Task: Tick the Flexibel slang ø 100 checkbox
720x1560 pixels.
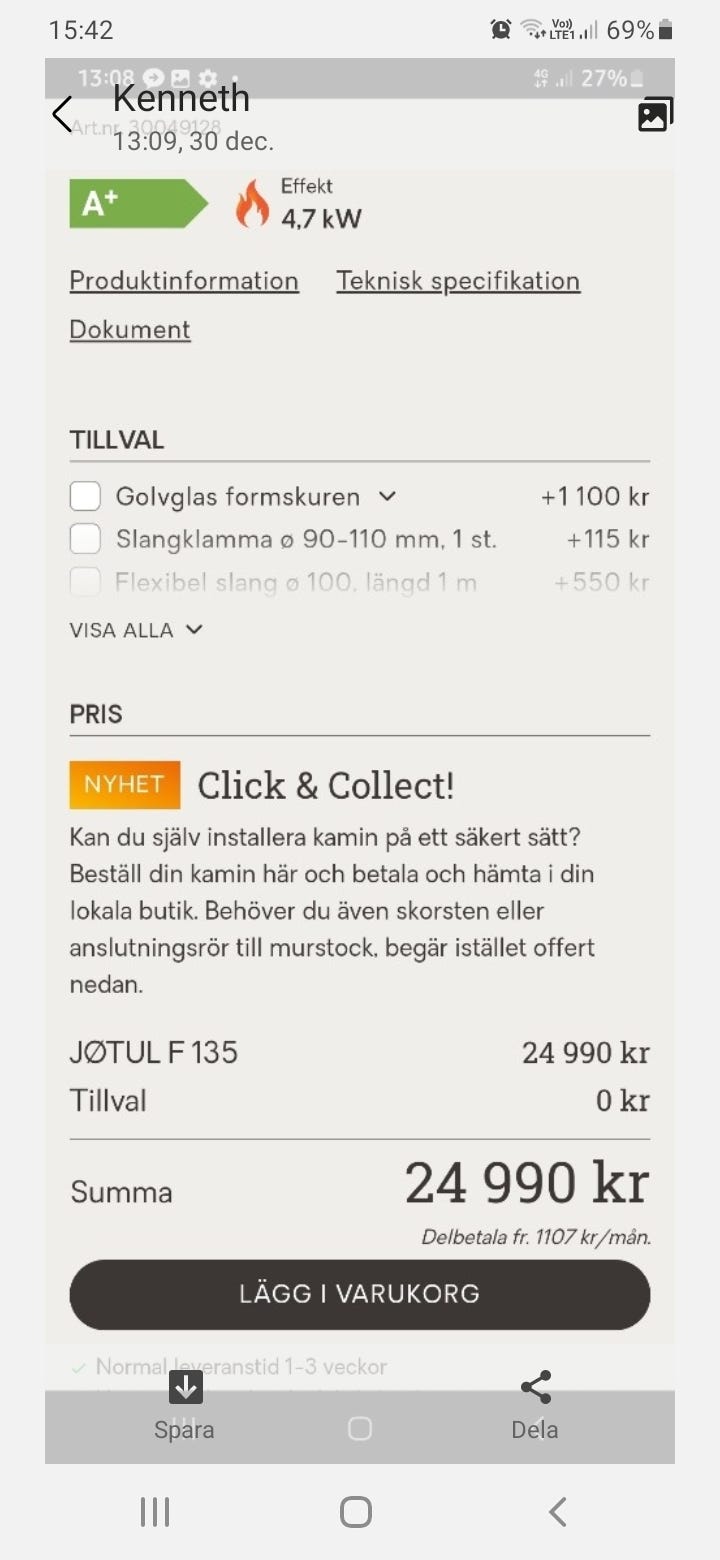Action: (x=85, y=581)
